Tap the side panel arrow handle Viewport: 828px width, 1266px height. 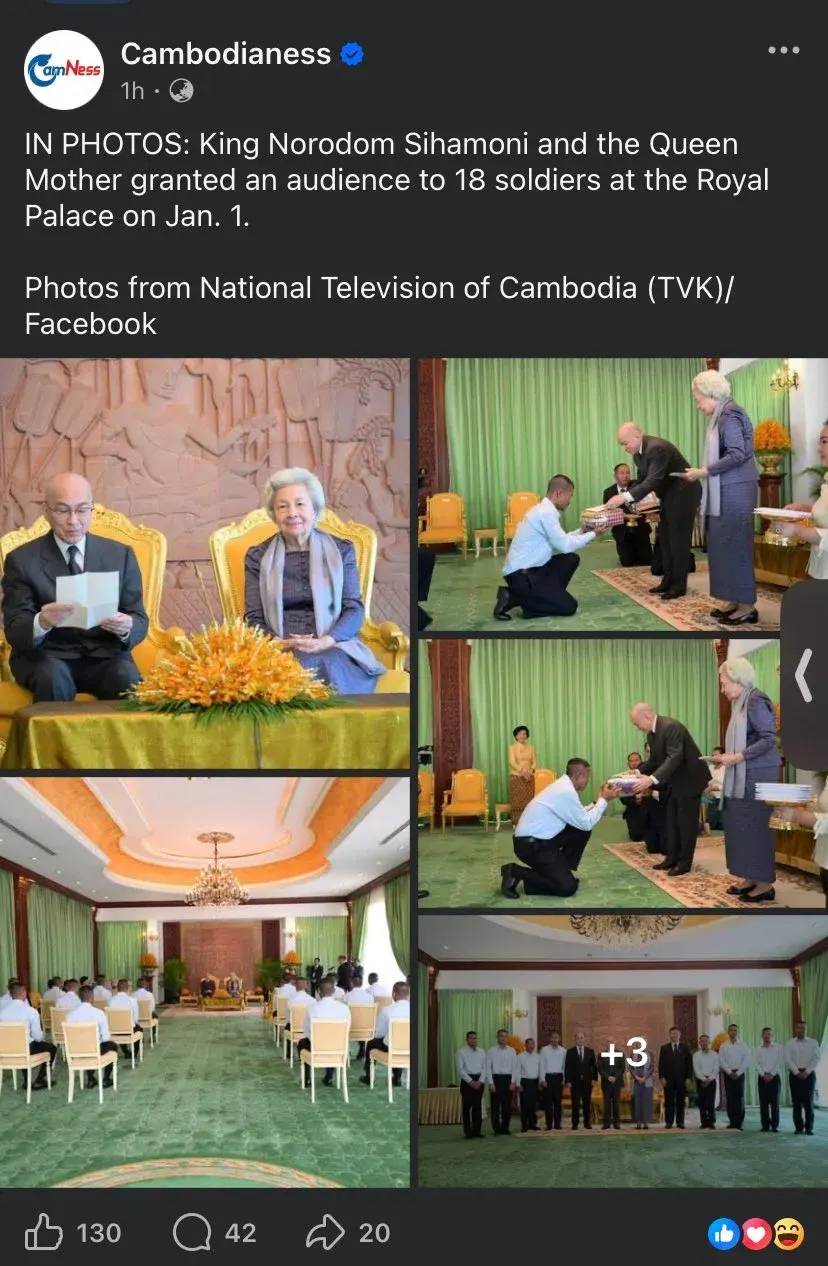(804, 677)
